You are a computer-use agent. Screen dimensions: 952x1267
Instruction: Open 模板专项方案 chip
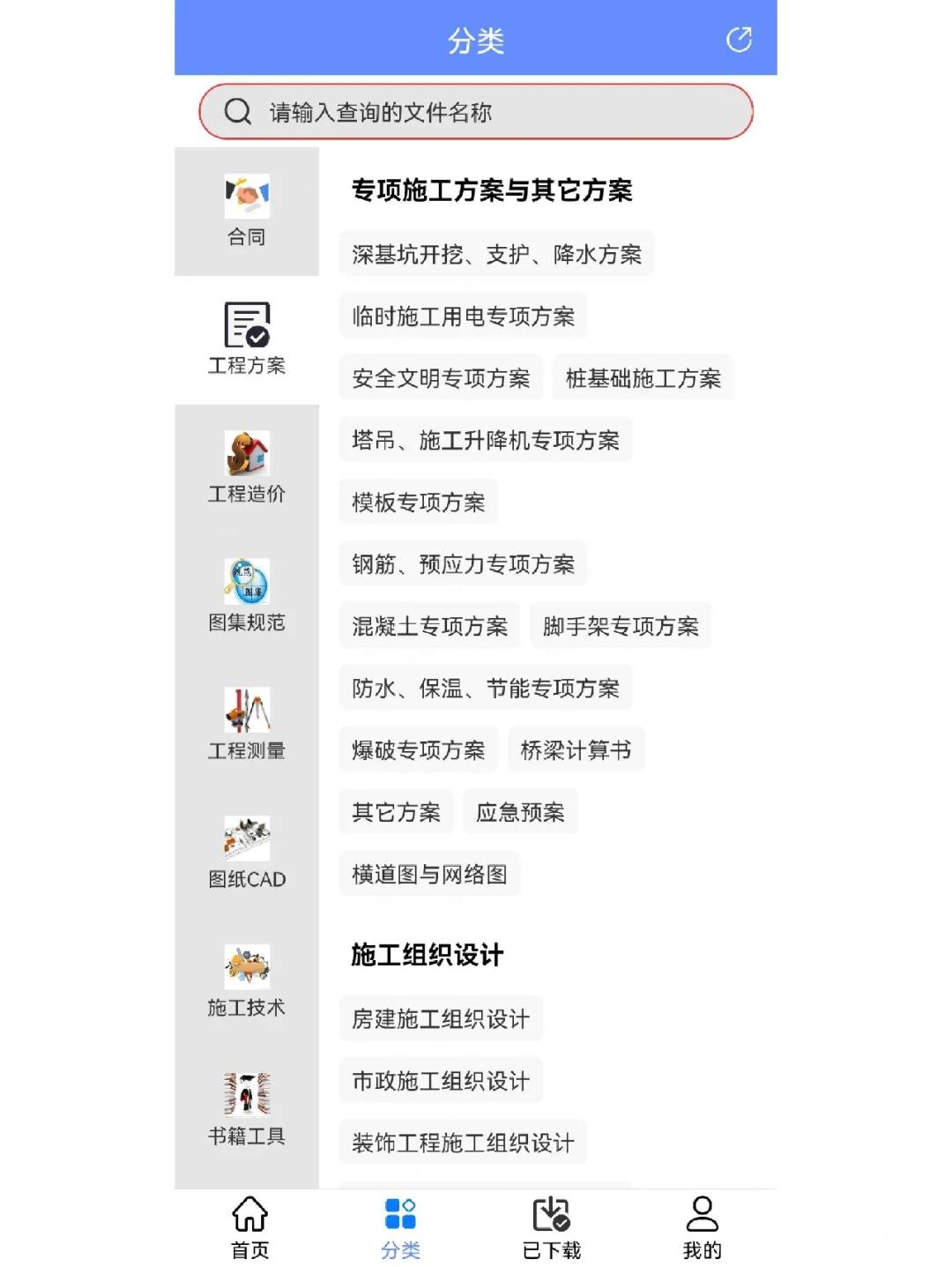(x=418, y=503)
